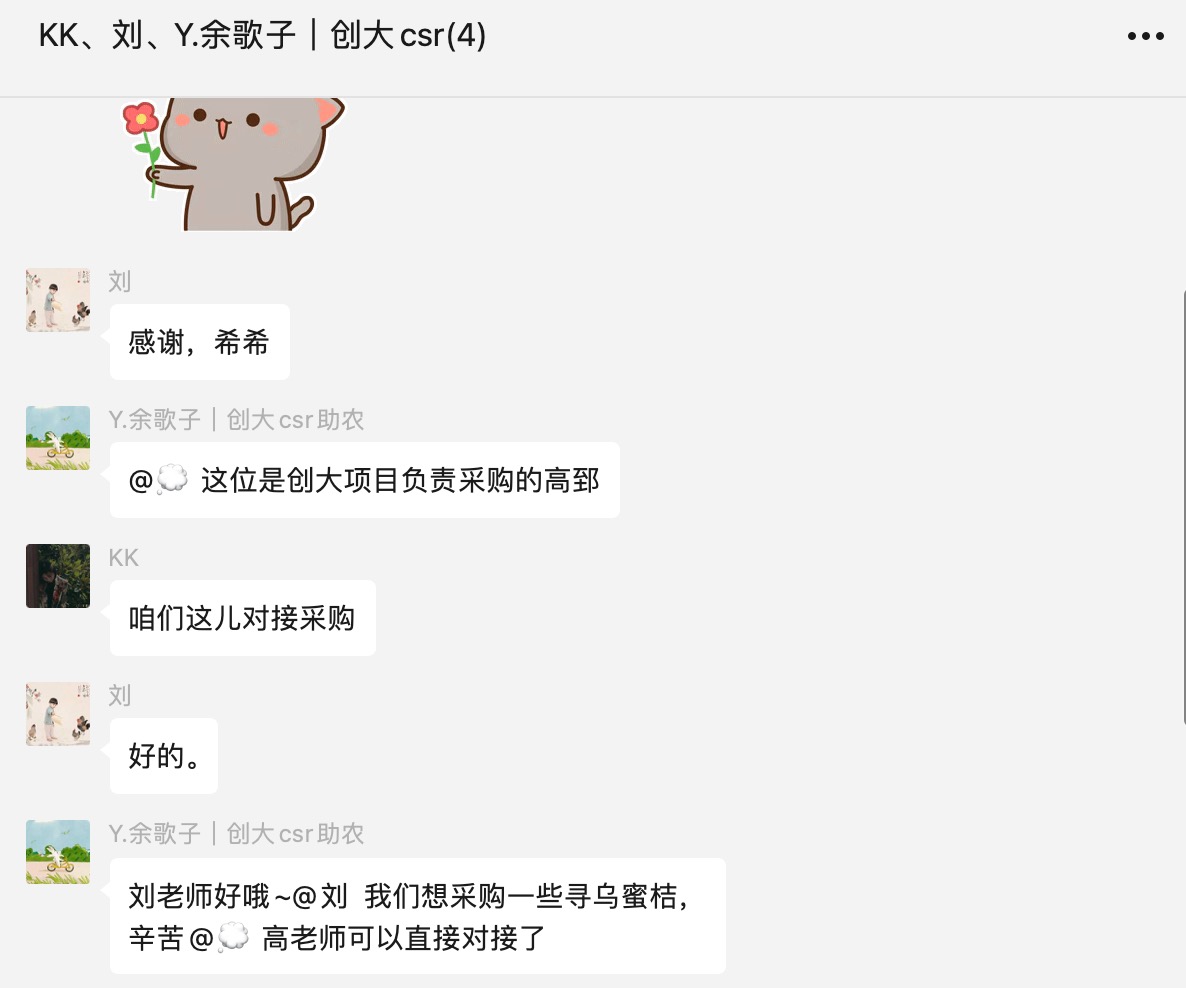The height and width of the screenshot is (988, 1186).
Task: Open the three-dot chat info menu
Action: tap(1145, 36)
